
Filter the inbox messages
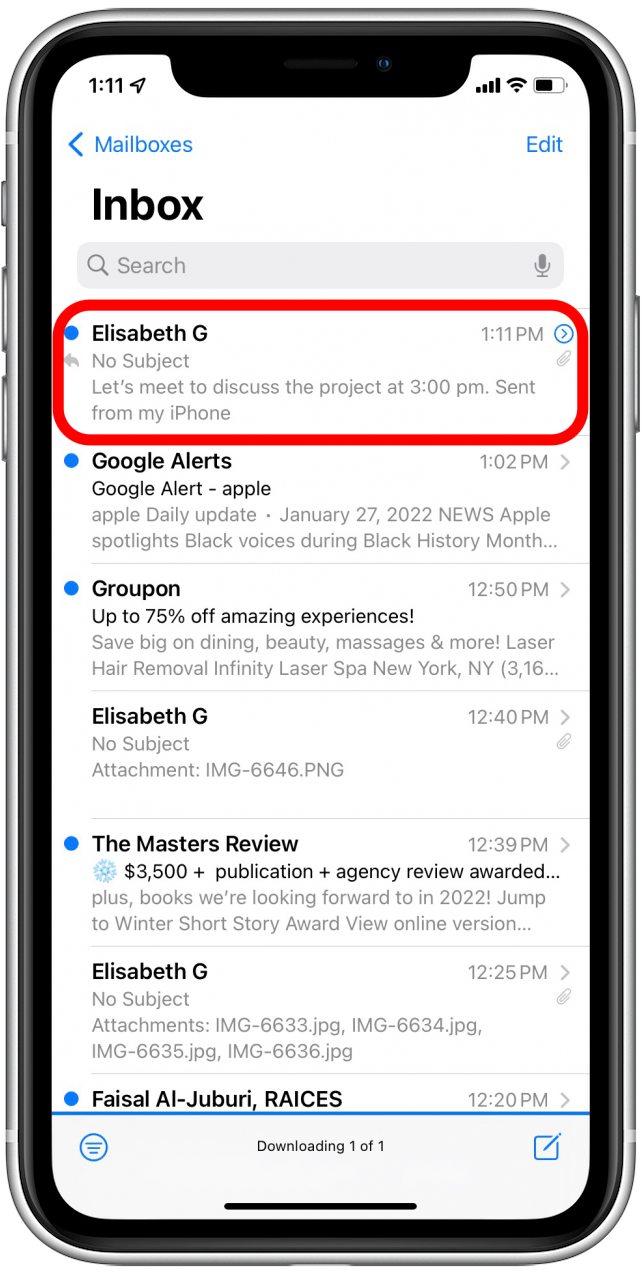point(94,1147)
